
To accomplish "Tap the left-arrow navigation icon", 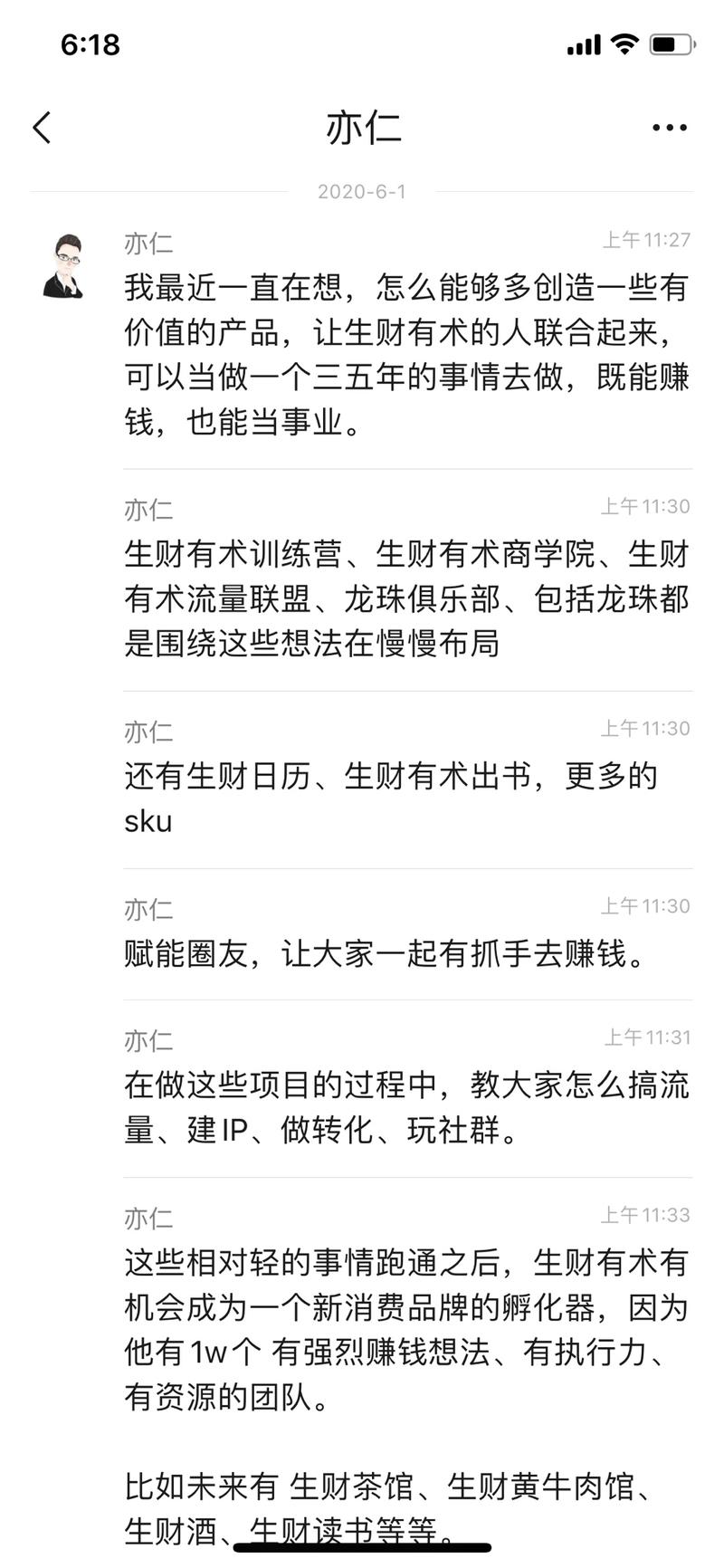I will click(40, 127).
